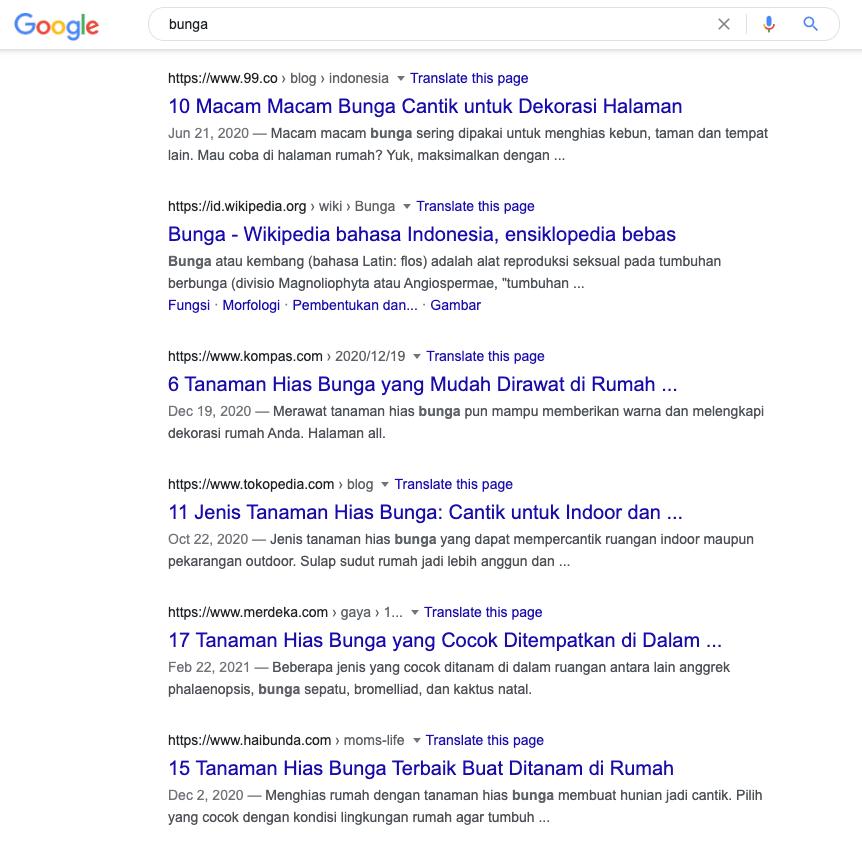The image size is (862, 845).
Task: Go to Google home via logo
Action: coord(57,27)
